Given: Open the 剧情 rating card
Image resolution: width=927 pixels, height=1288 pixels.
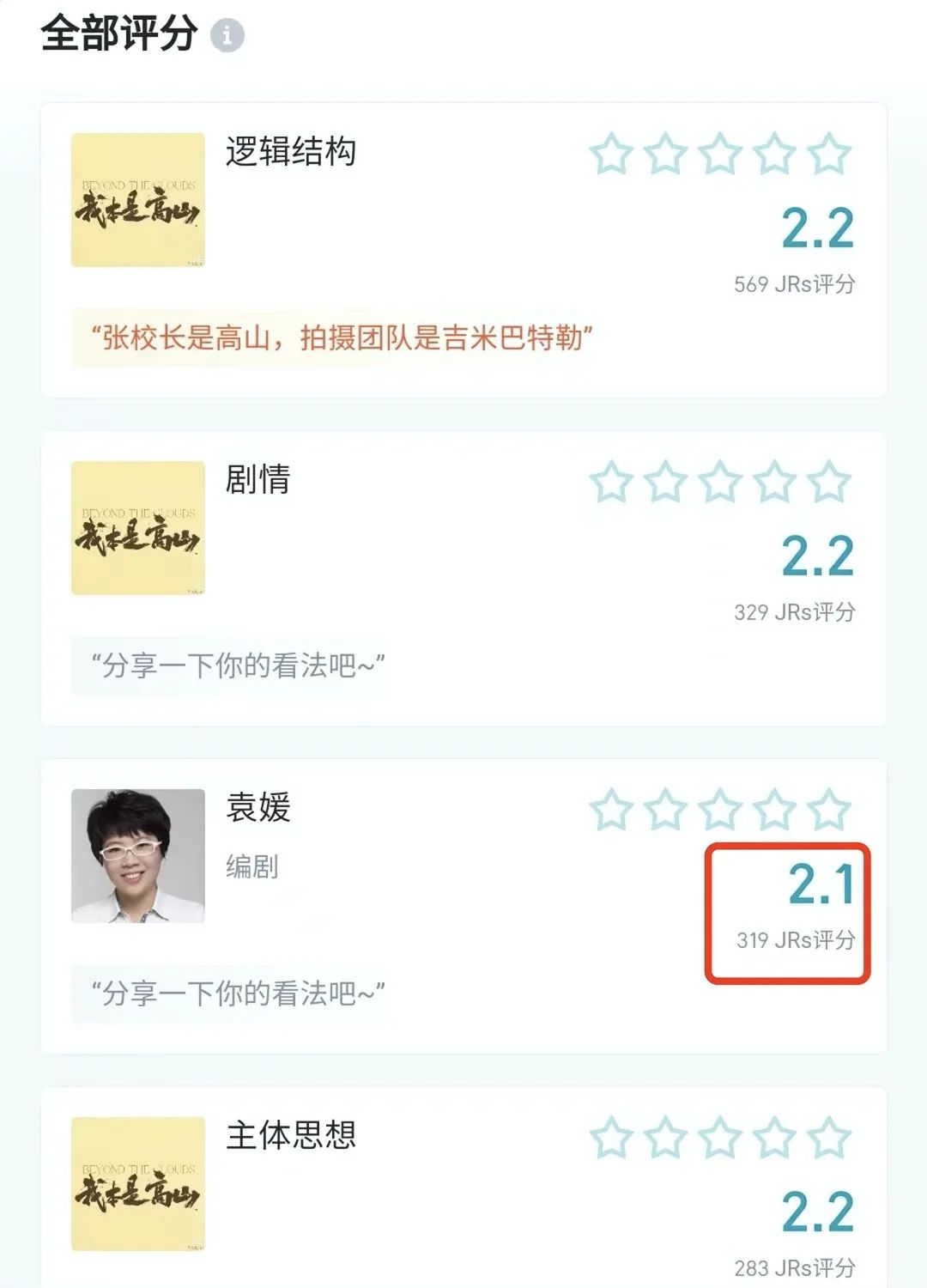Looking at the screenshot, I should tap(257, 479).
